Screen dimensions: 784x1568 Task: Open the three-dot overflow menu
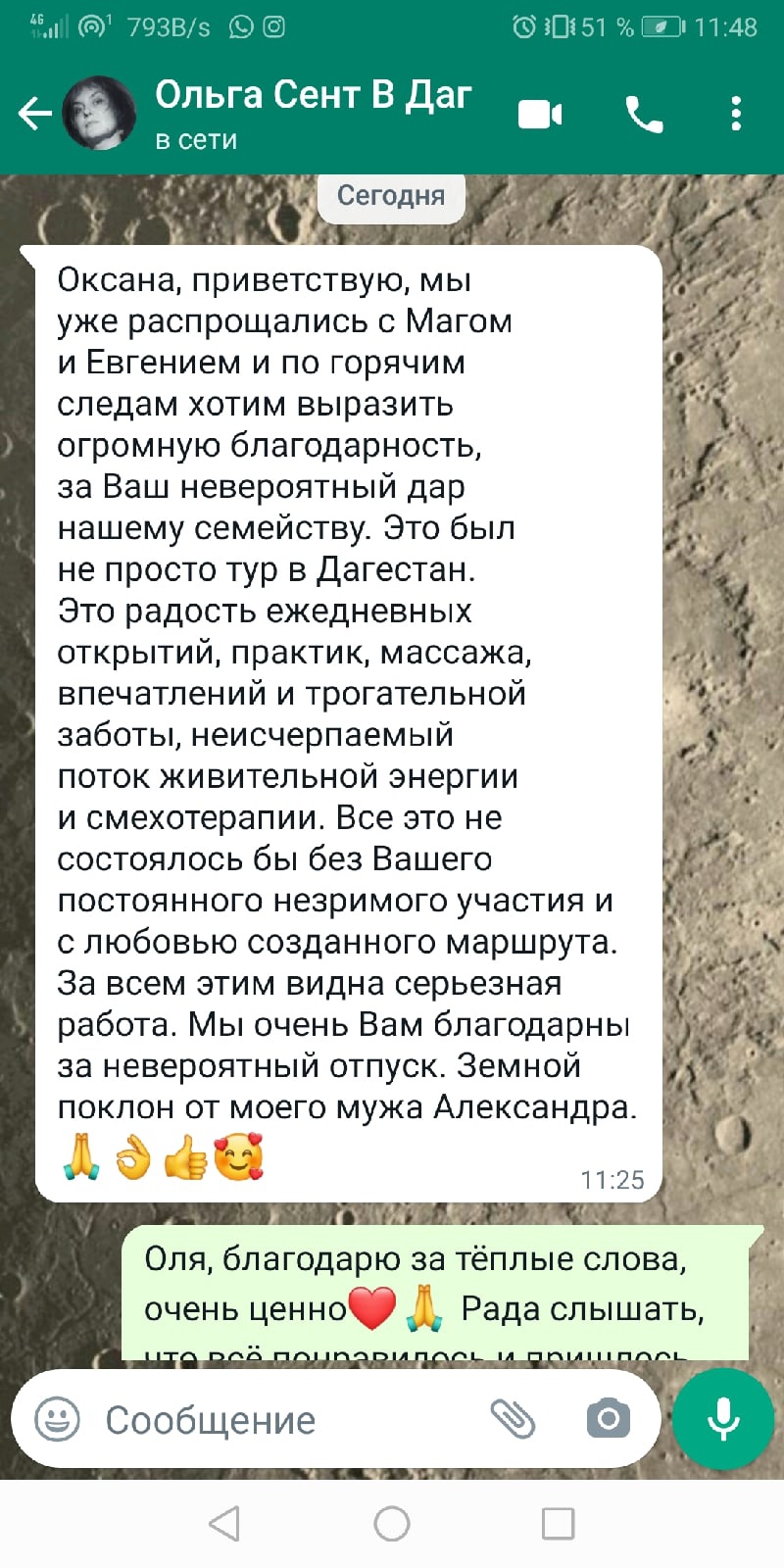(736, 115)
